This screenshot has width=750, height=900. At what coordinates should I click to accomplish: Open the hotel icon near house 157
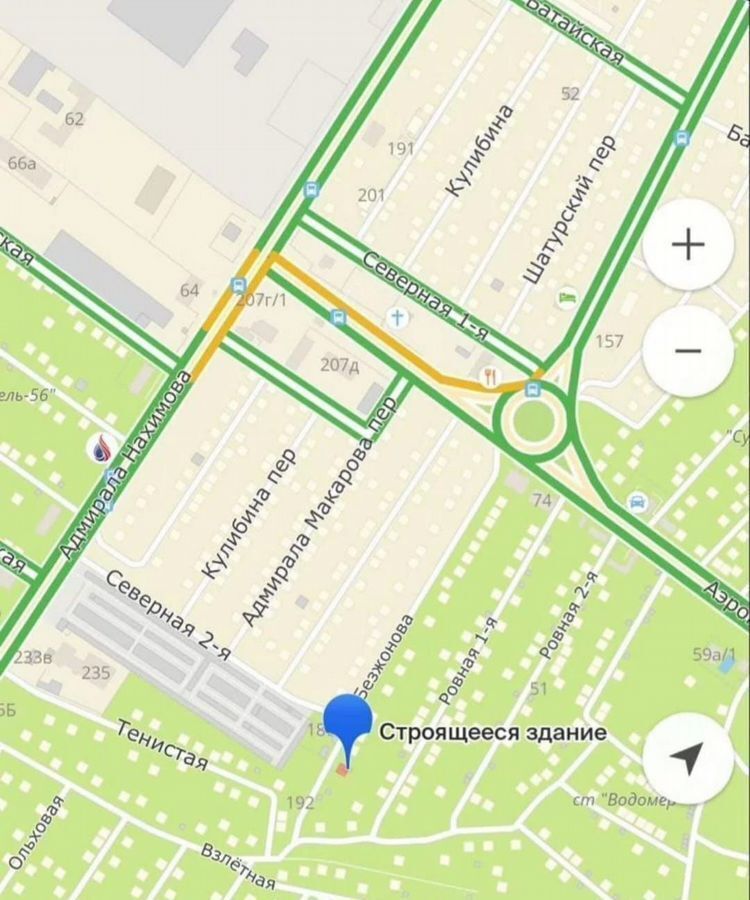568,297
